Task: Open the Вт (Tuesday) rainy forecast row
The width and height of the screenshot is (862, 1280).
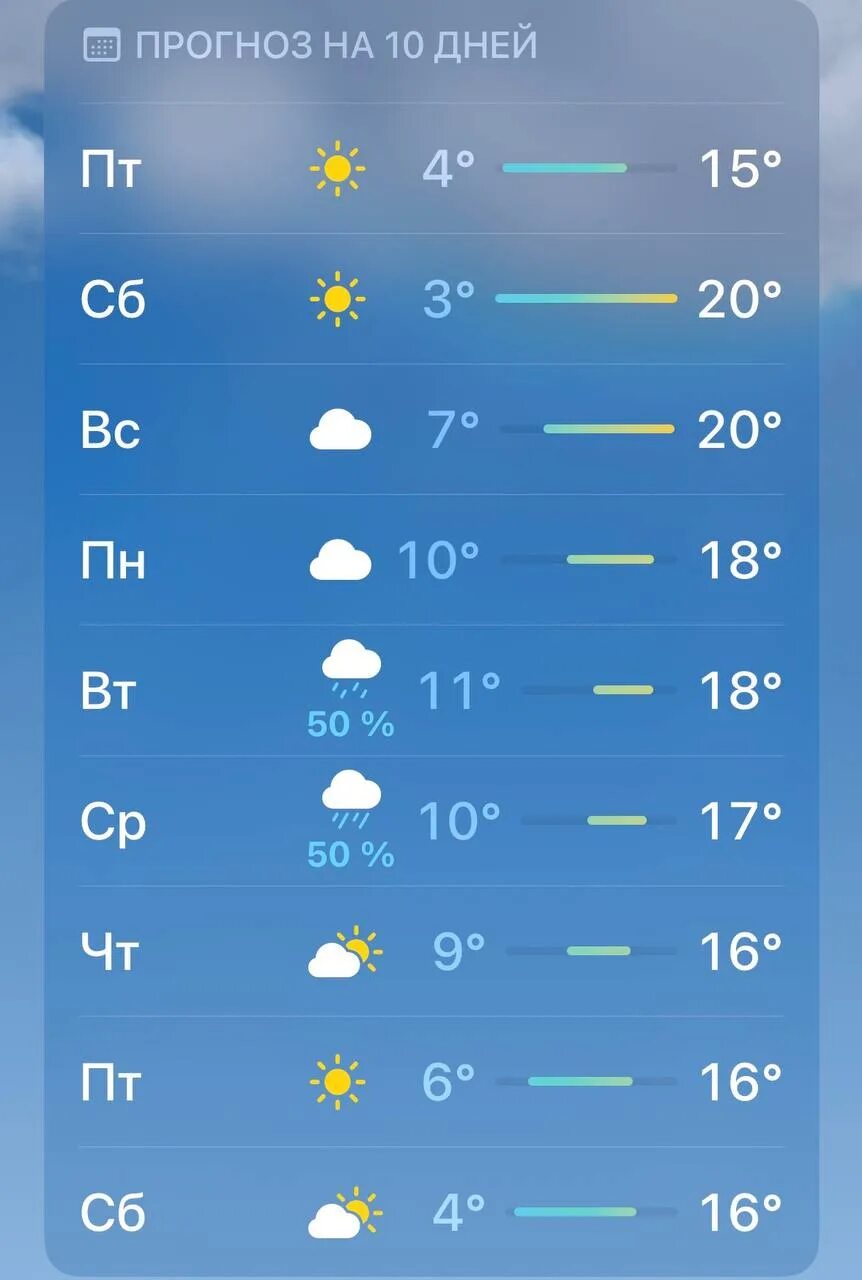Action: point(430,691)
